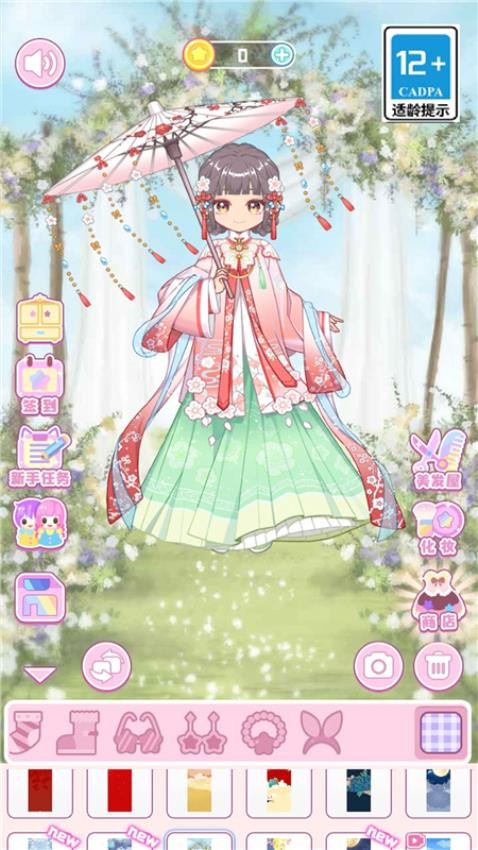
Task: Open the 商店 shop
Action: click(438, 601)
